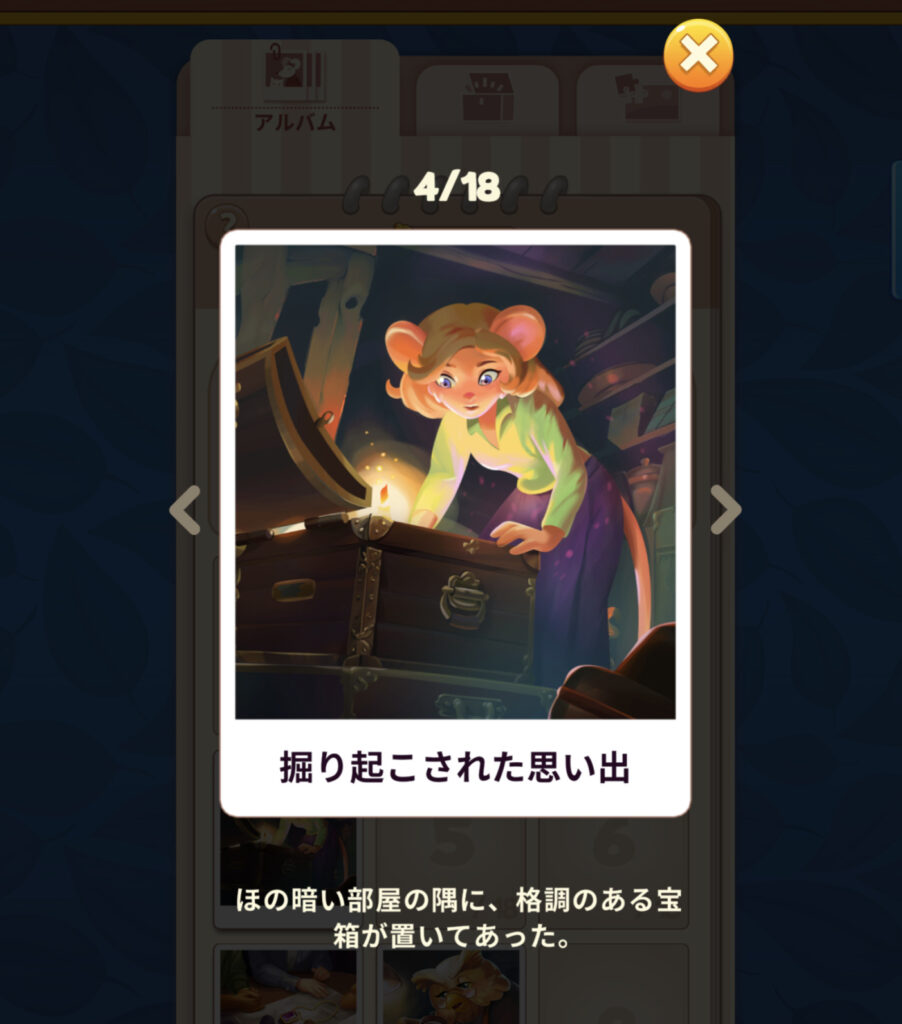This screenshot has width=902, height=1024.
Task: Close the album window
Action: [698, 56]
